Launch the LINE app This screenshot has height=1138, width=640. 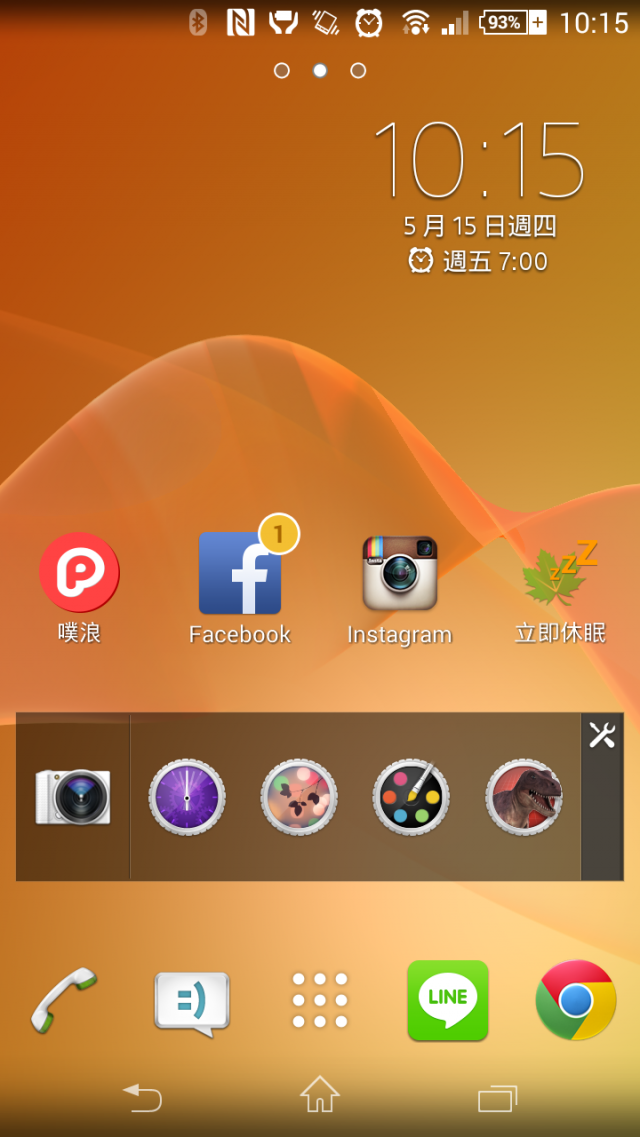pos(447,1000)
